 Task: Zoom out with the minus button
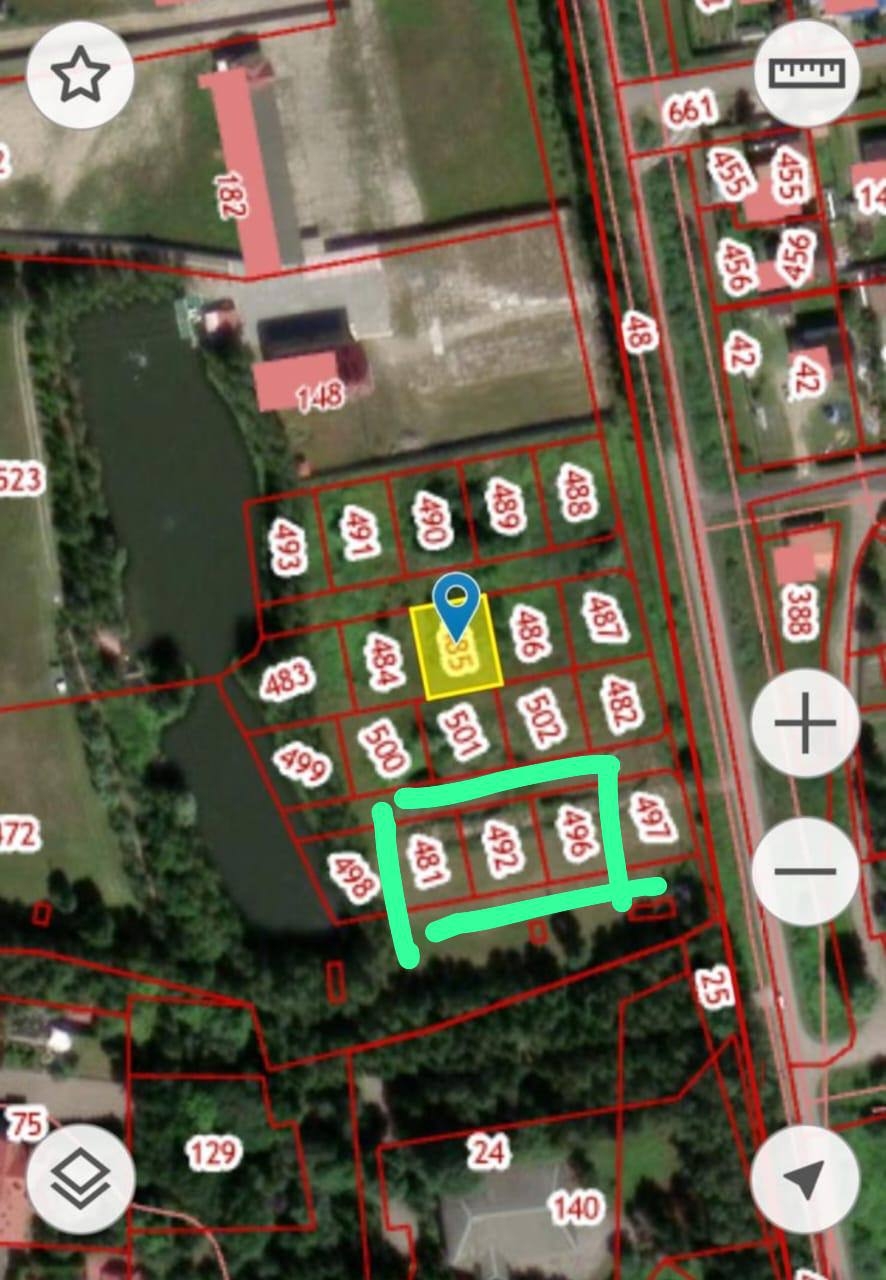click(805, 871)
